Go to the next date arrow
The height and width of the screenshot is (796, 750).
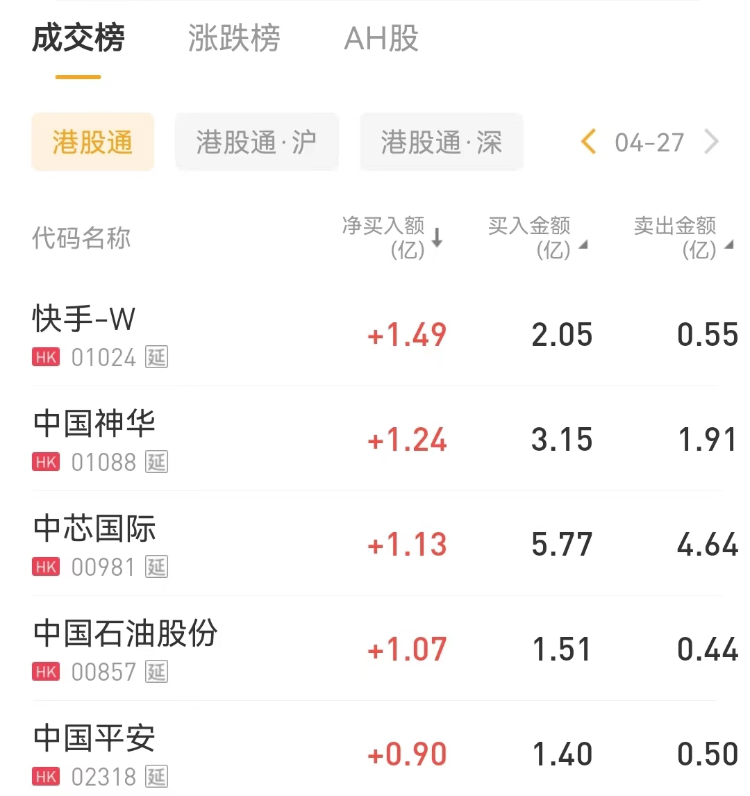point(712,142)
